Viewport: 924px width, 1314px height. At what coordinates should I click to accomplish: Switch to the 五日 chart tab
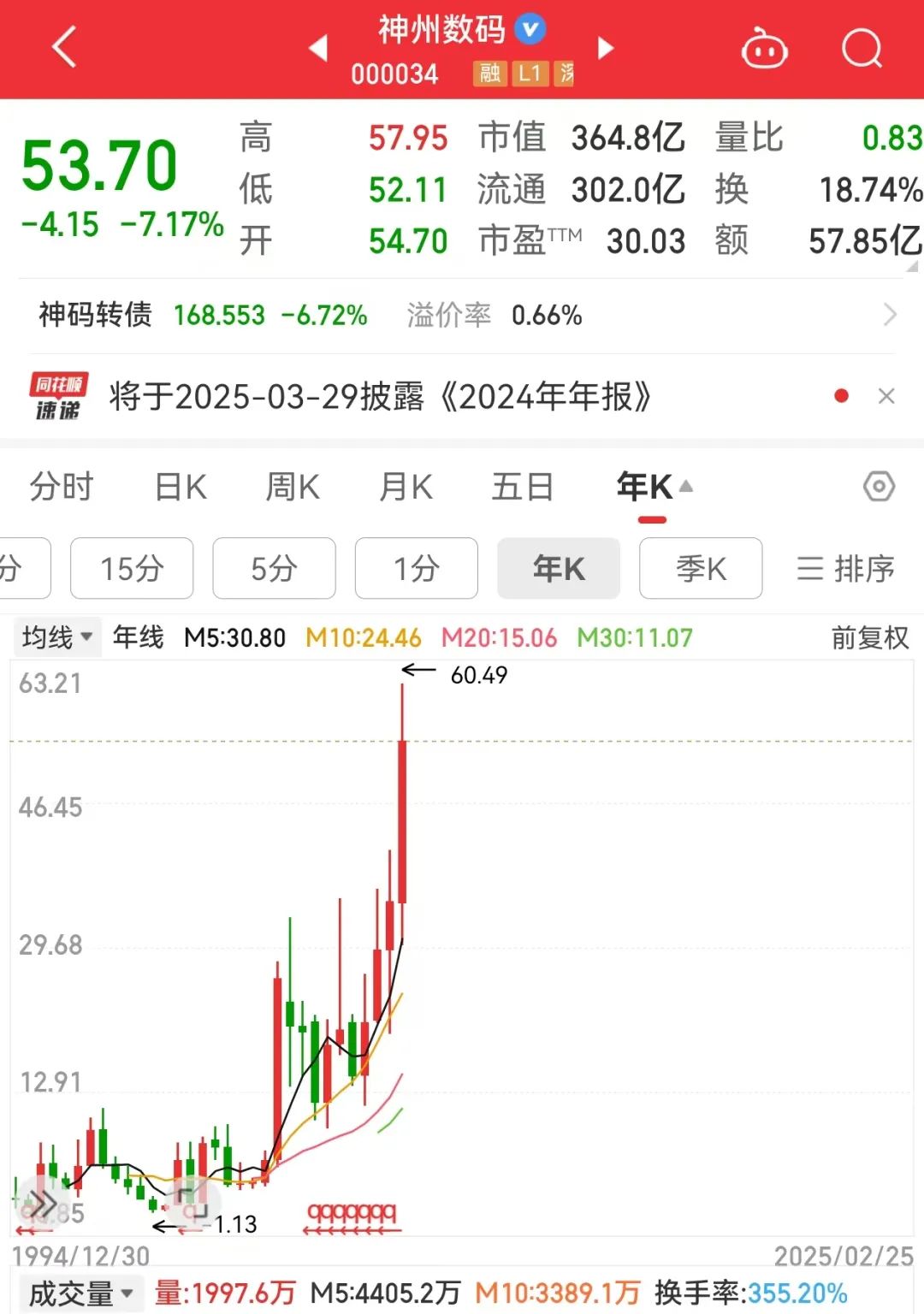pos(522,487)
